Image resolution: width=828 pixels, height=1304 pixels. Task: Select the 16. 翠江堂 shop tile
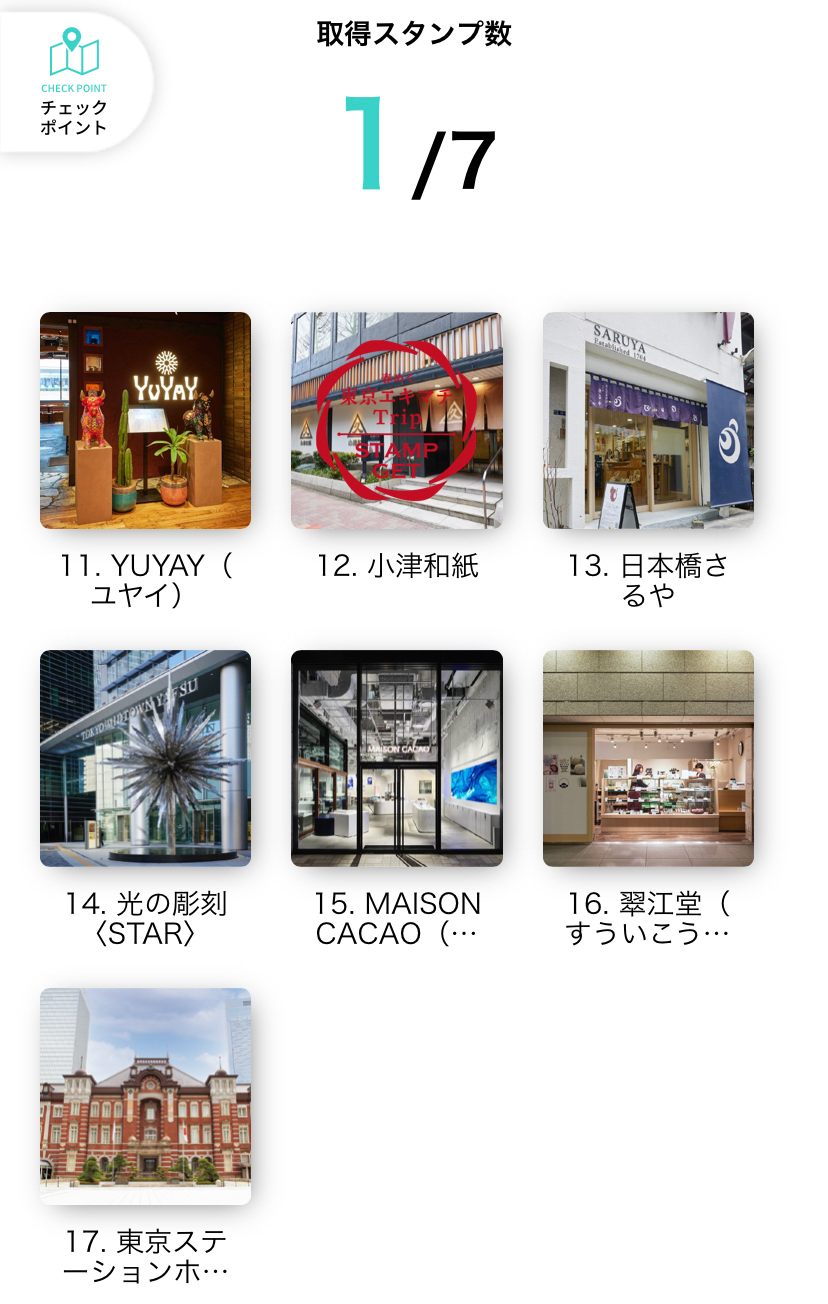(x=648, y=758)
